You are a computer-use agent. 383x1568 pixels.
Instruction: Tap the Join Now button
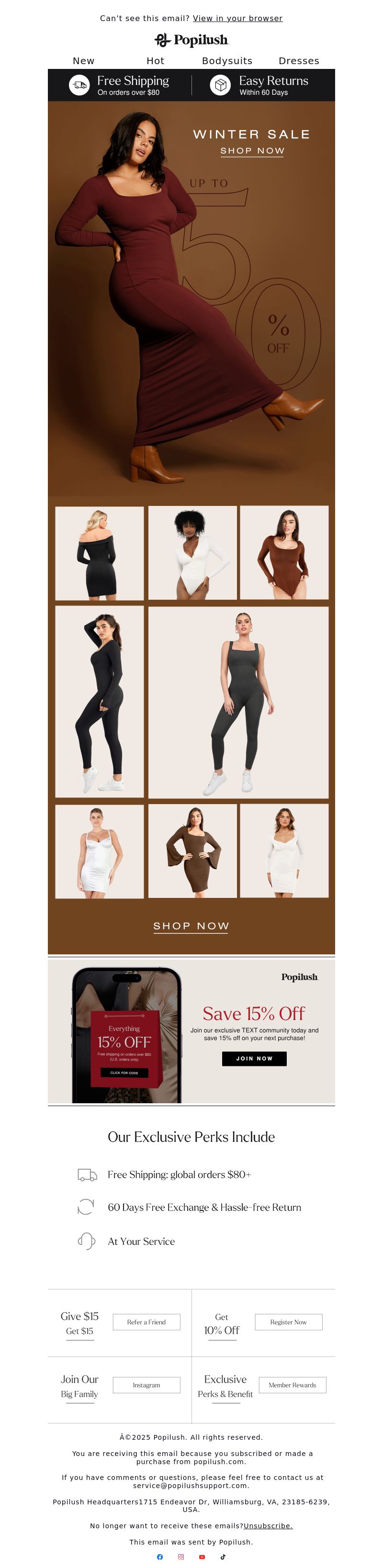[254, 1059]
